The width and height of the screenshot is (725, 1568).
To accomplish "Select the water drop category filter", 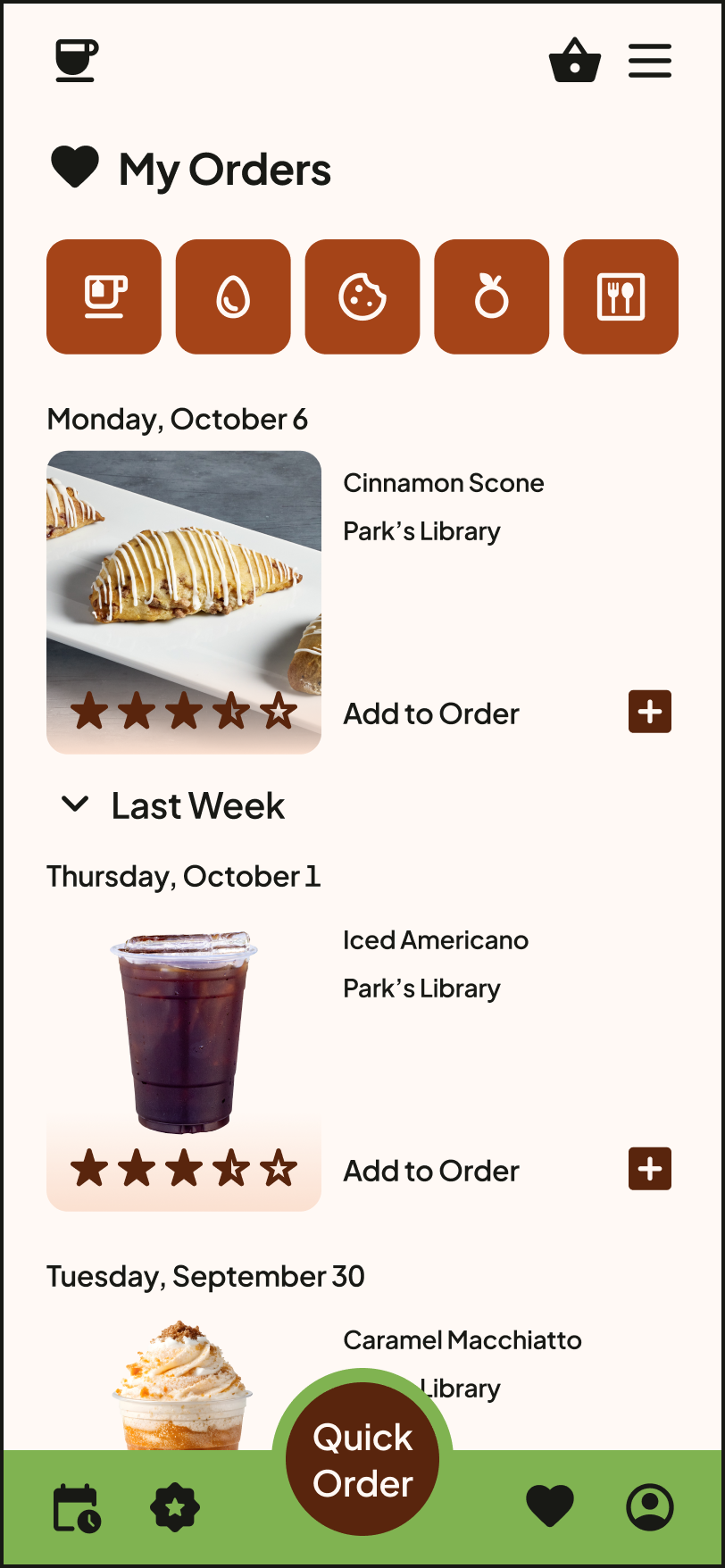I will point(233,296).
